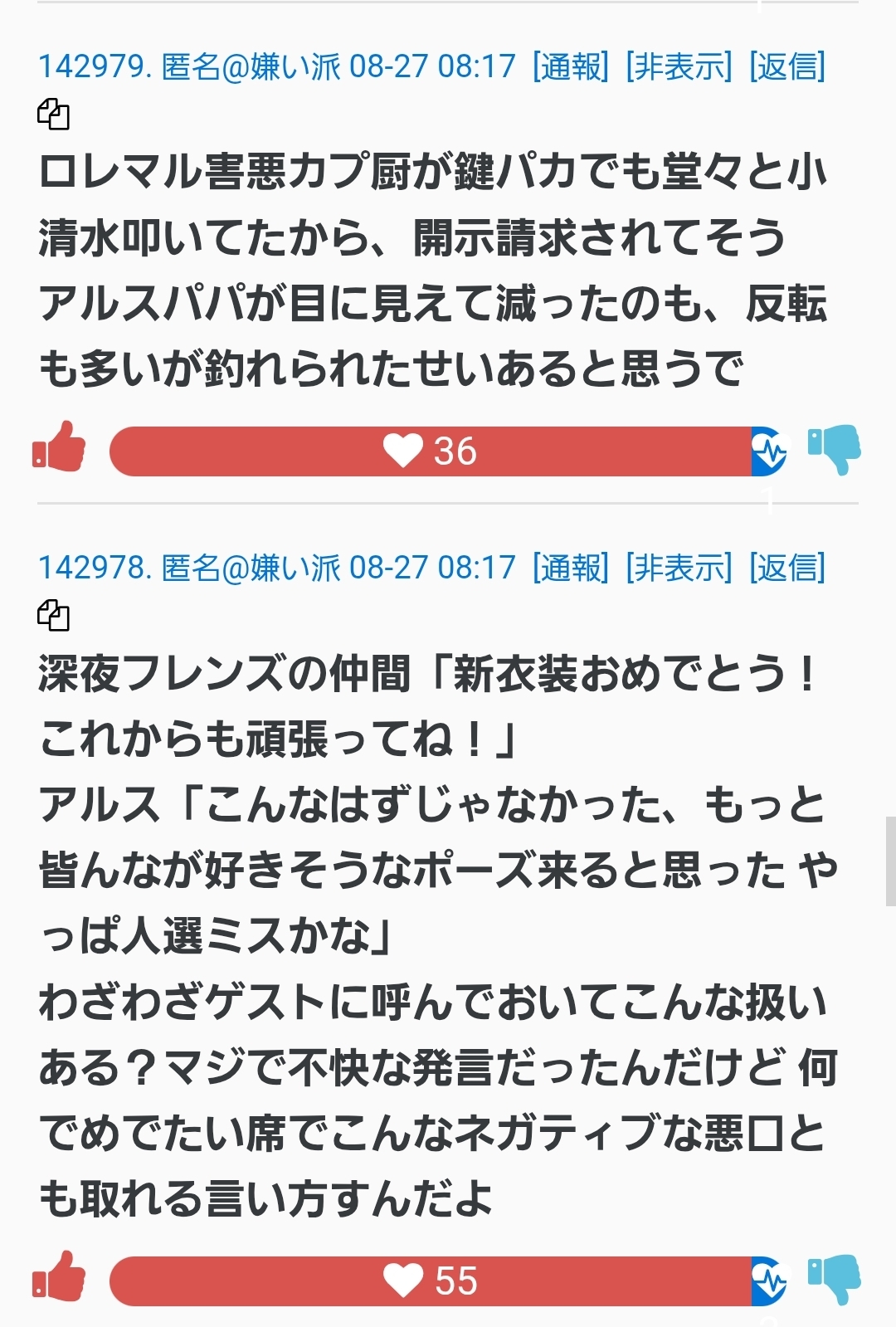
Task: Hide comment 142978 via 非表示
Action: pos(679,568)
